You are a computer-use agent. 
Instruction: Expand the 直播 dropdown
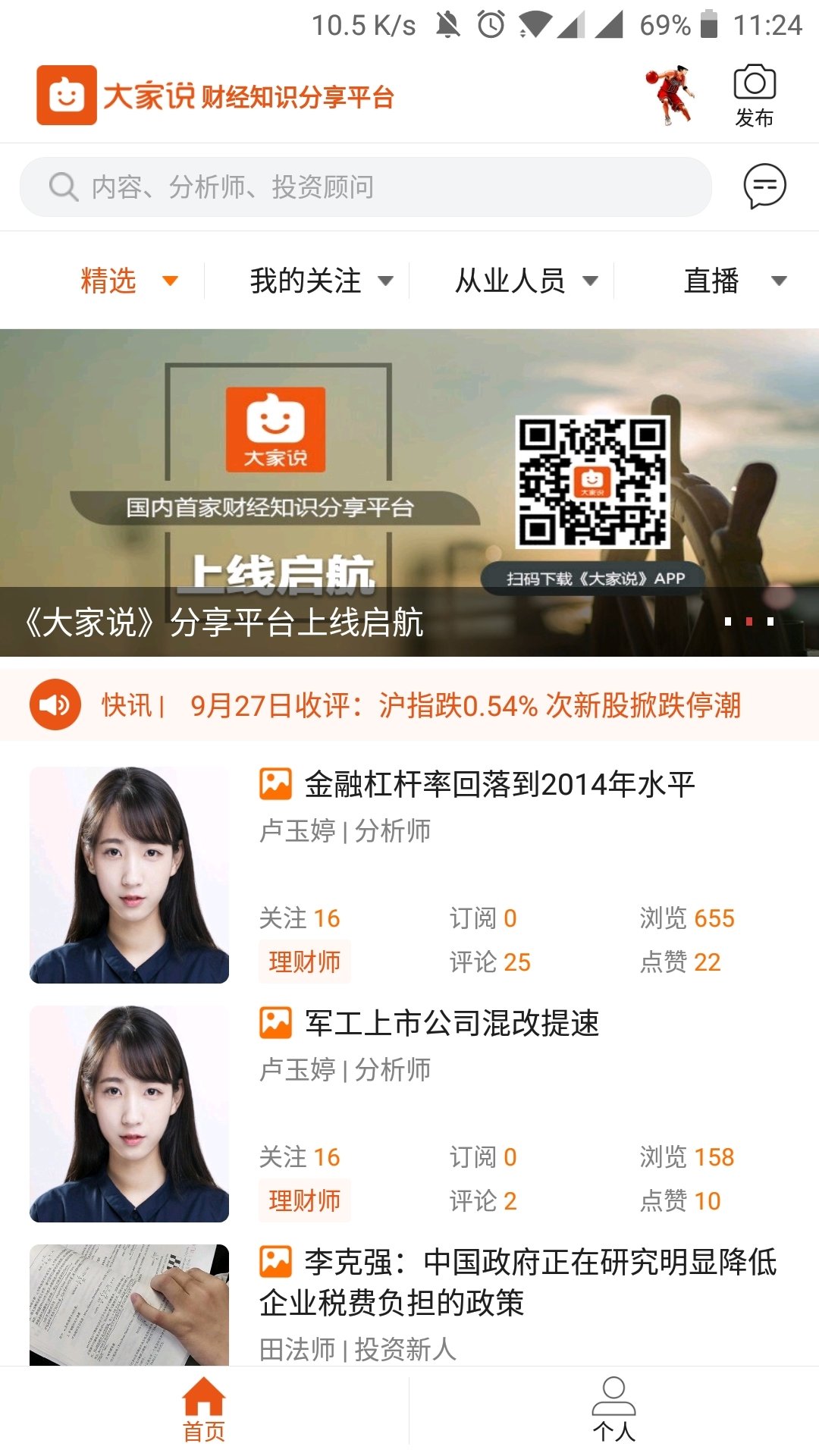click(x=733, y=281)
